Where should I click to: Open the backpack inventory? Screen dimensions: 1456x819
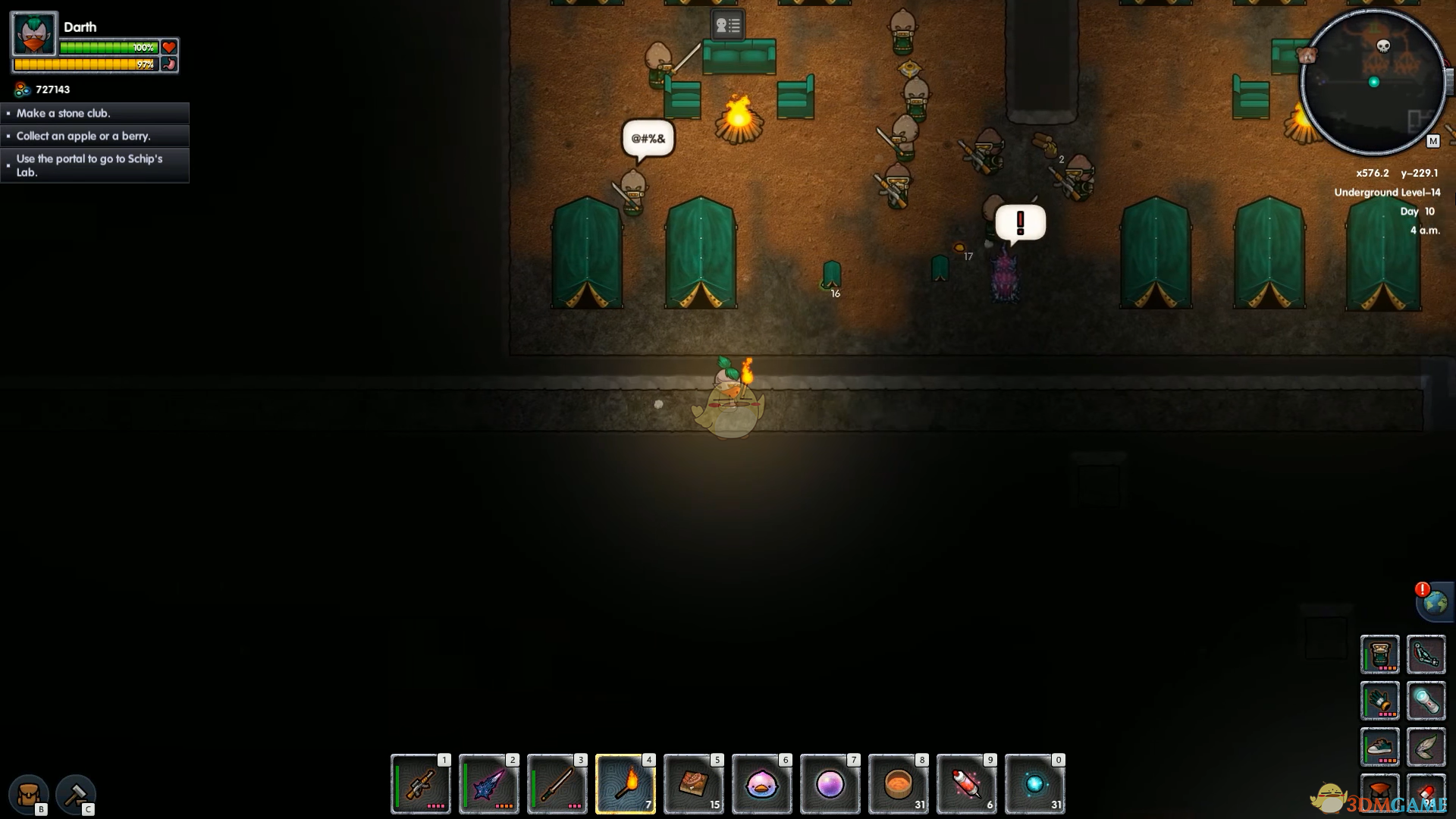point(29,794)
